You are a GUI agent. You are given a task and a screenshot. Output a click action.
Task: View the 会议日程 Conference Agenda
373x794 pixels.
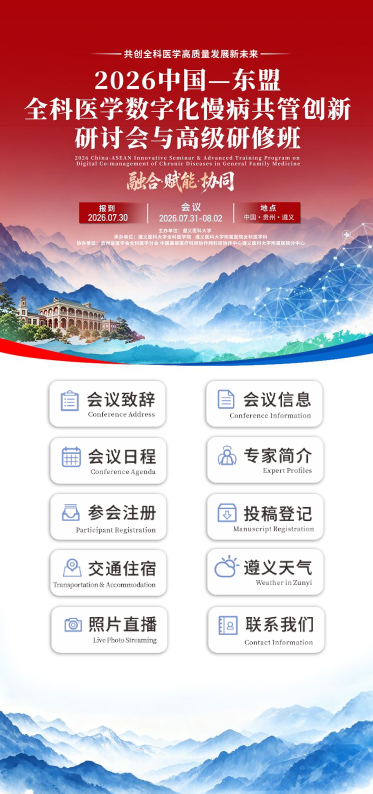pos(108,460)
